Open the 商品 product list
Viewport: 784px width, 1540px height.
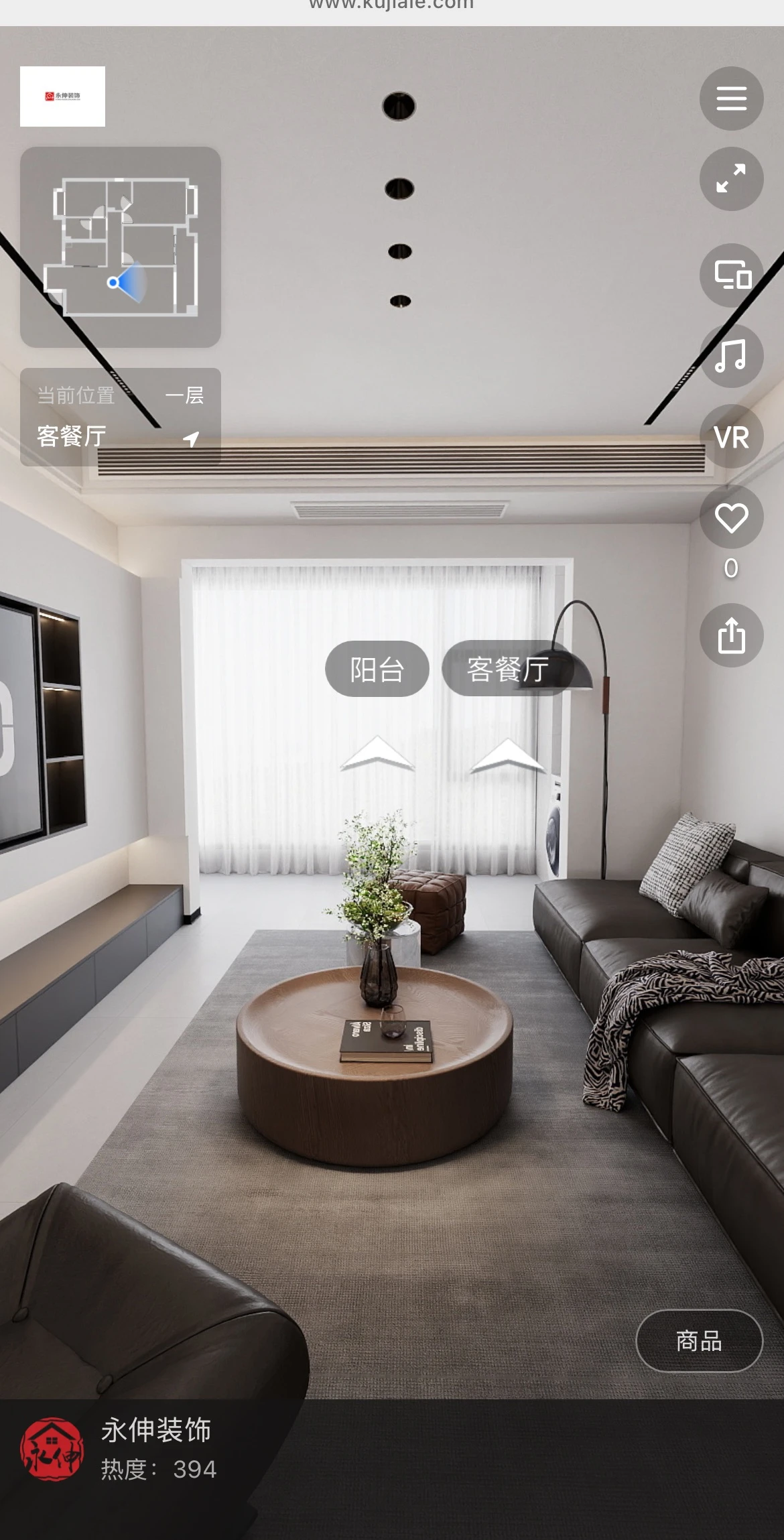click(699, 1341)
